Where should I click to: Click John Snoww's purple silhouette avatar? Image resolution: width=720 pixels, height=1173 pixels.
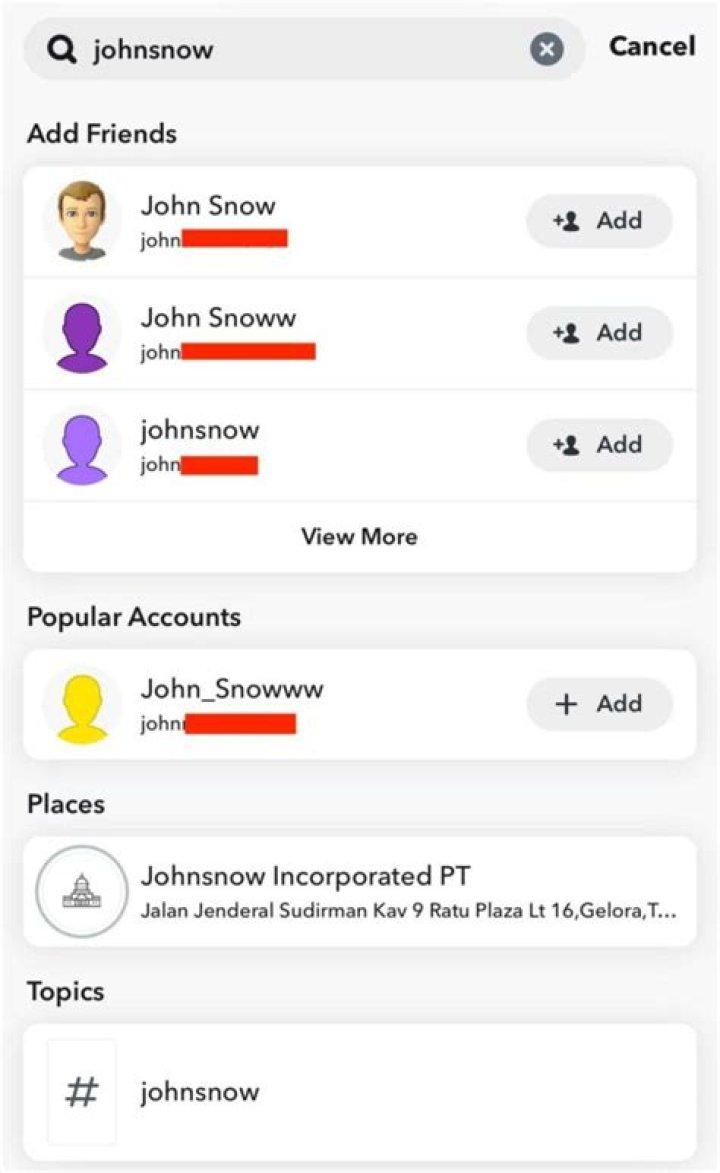tap(82, 333)
